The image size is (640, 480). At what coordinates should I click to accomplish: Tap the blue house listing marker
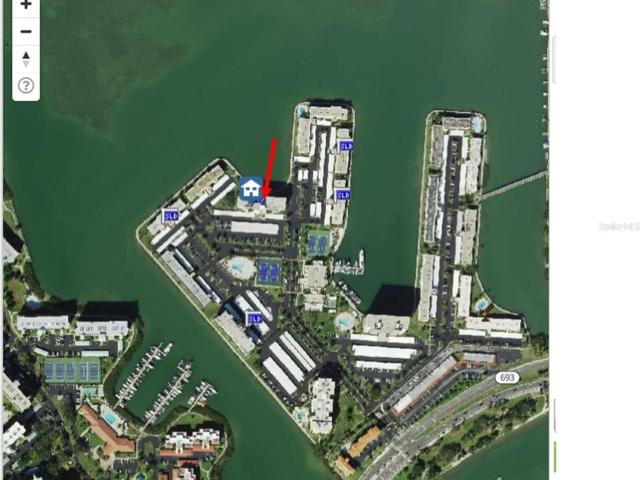[251, 188]
